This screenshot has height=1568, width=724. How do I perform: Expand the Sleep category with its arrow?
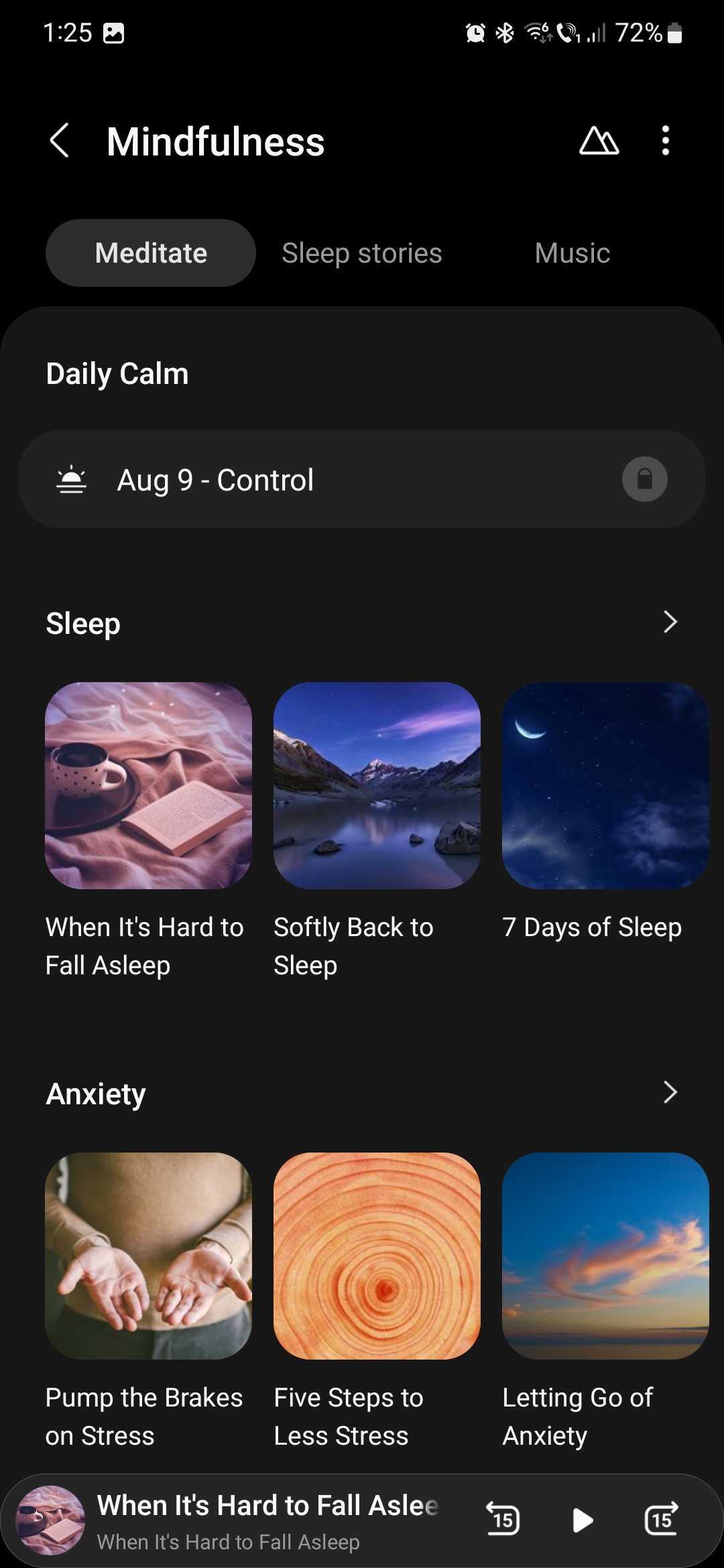670,623
